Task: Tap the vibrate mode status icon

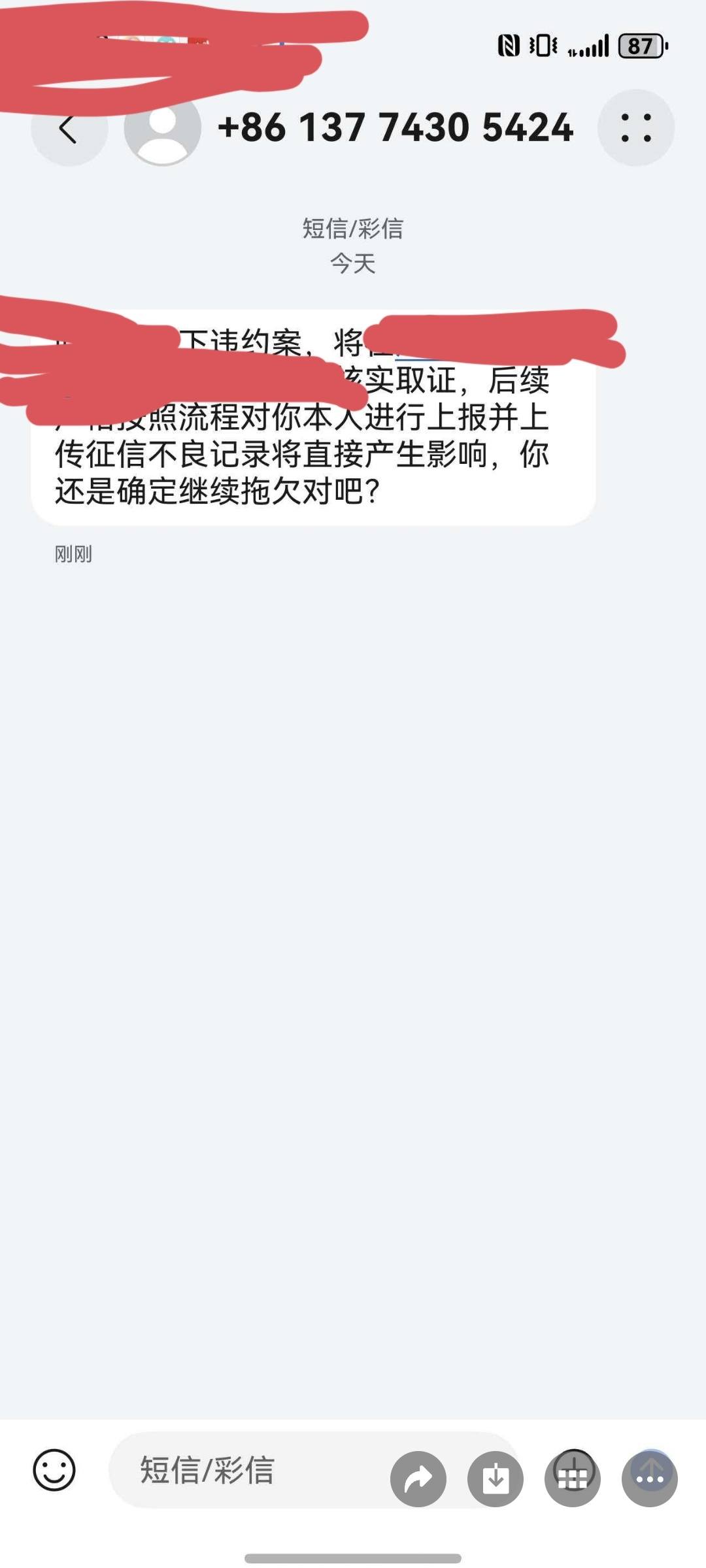Action: click(x=541, y=46)
